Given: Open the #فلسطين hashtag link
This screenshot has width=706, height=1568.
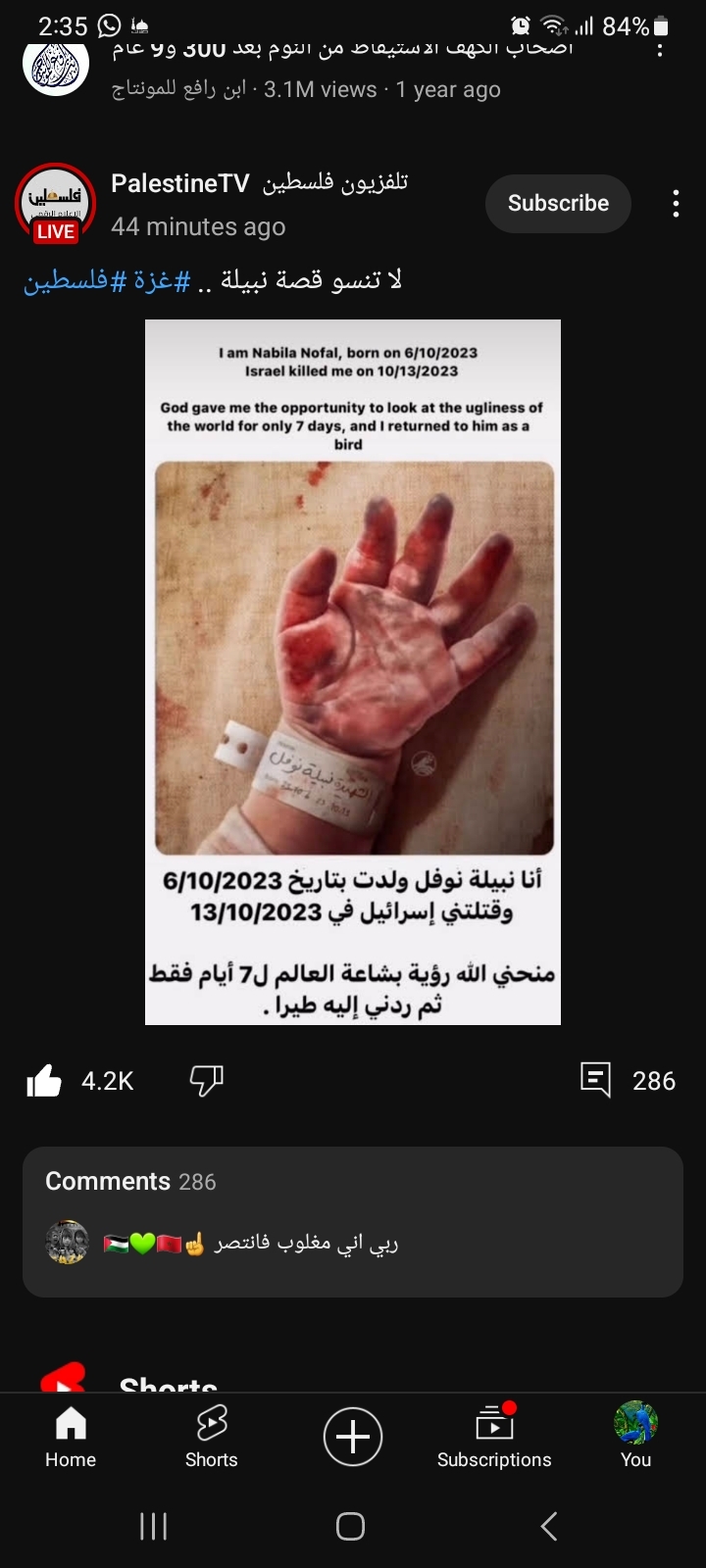Looking at the screenshot, I should point(65,282).
